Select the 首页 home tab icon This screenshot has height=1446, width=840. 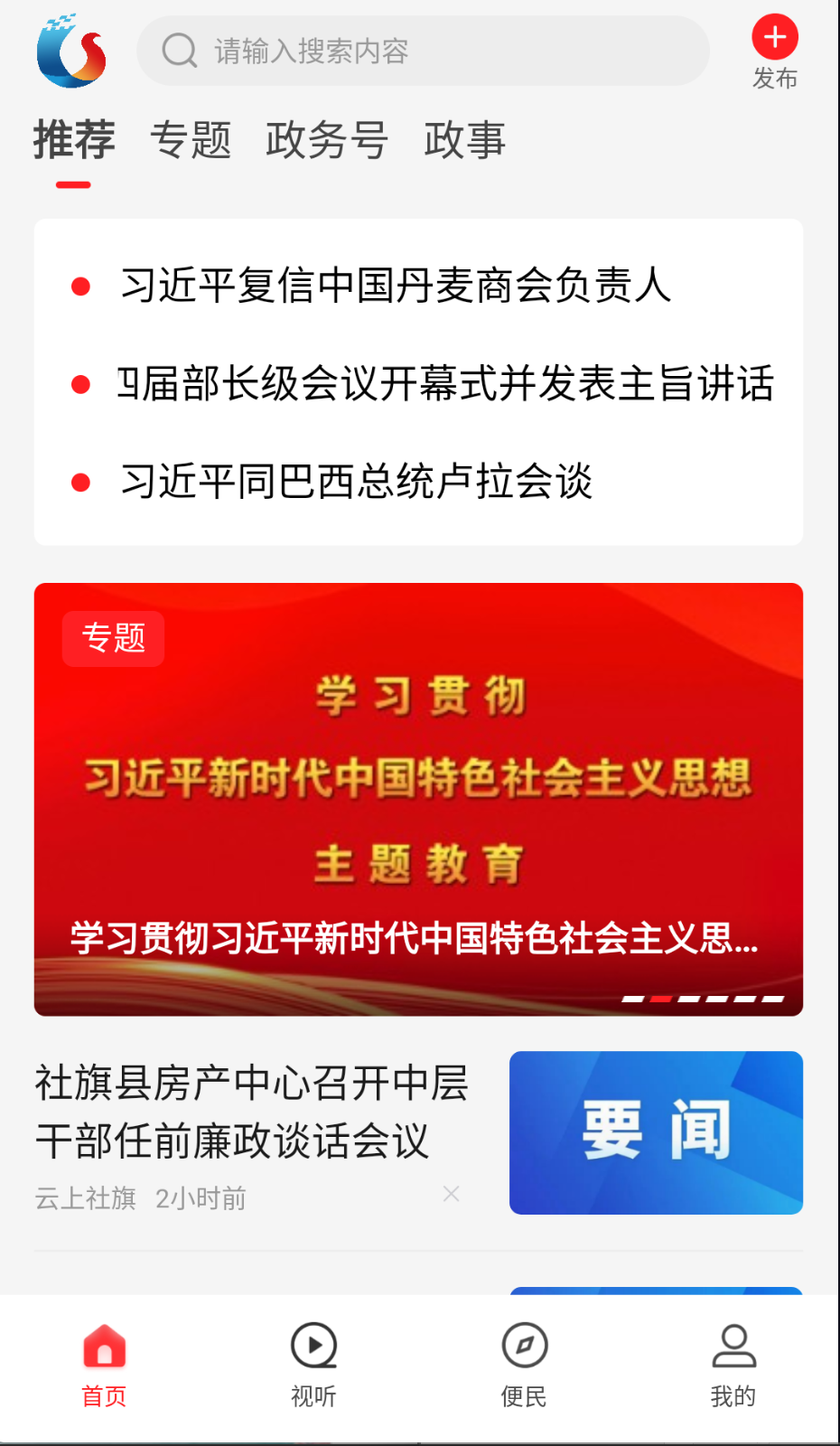coord(104,1347)
